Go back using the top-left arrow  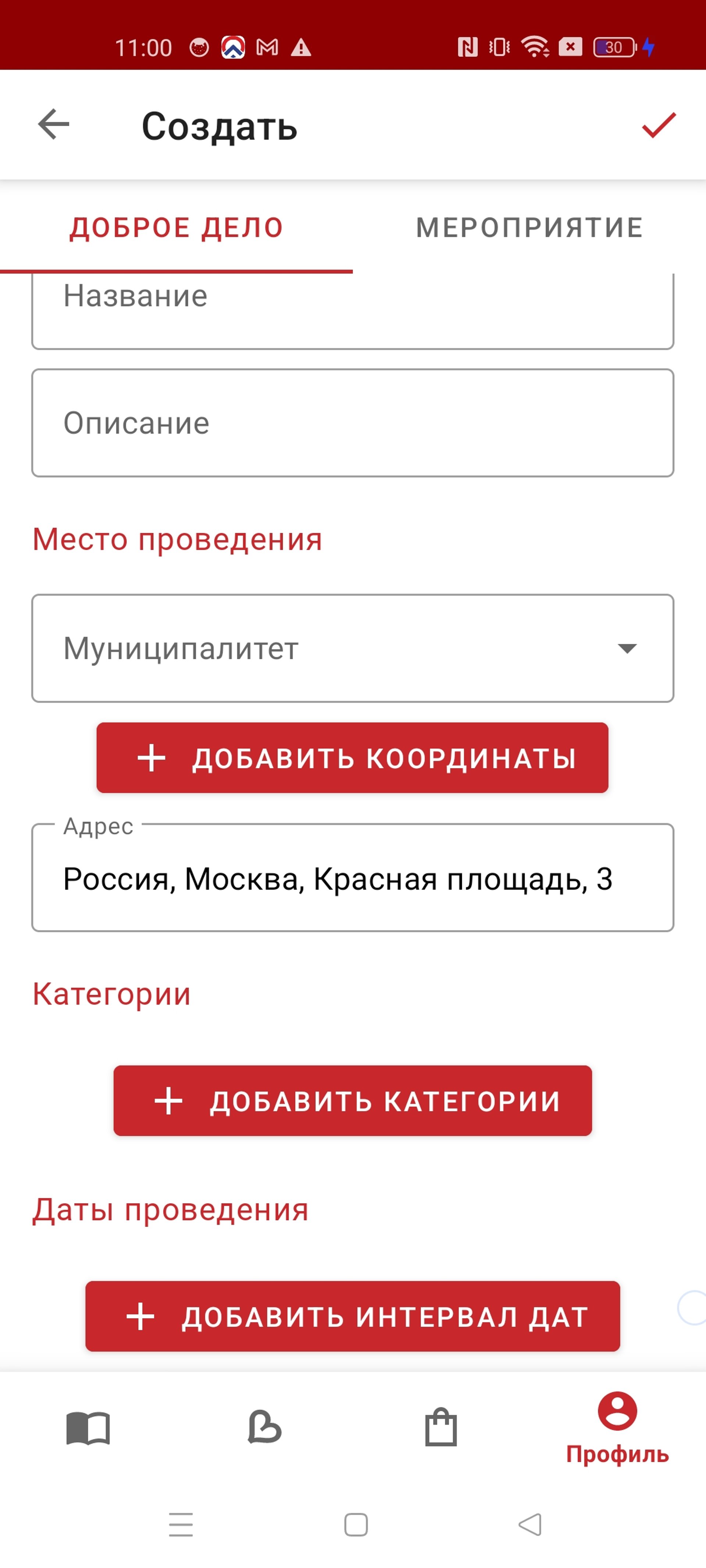54,125
